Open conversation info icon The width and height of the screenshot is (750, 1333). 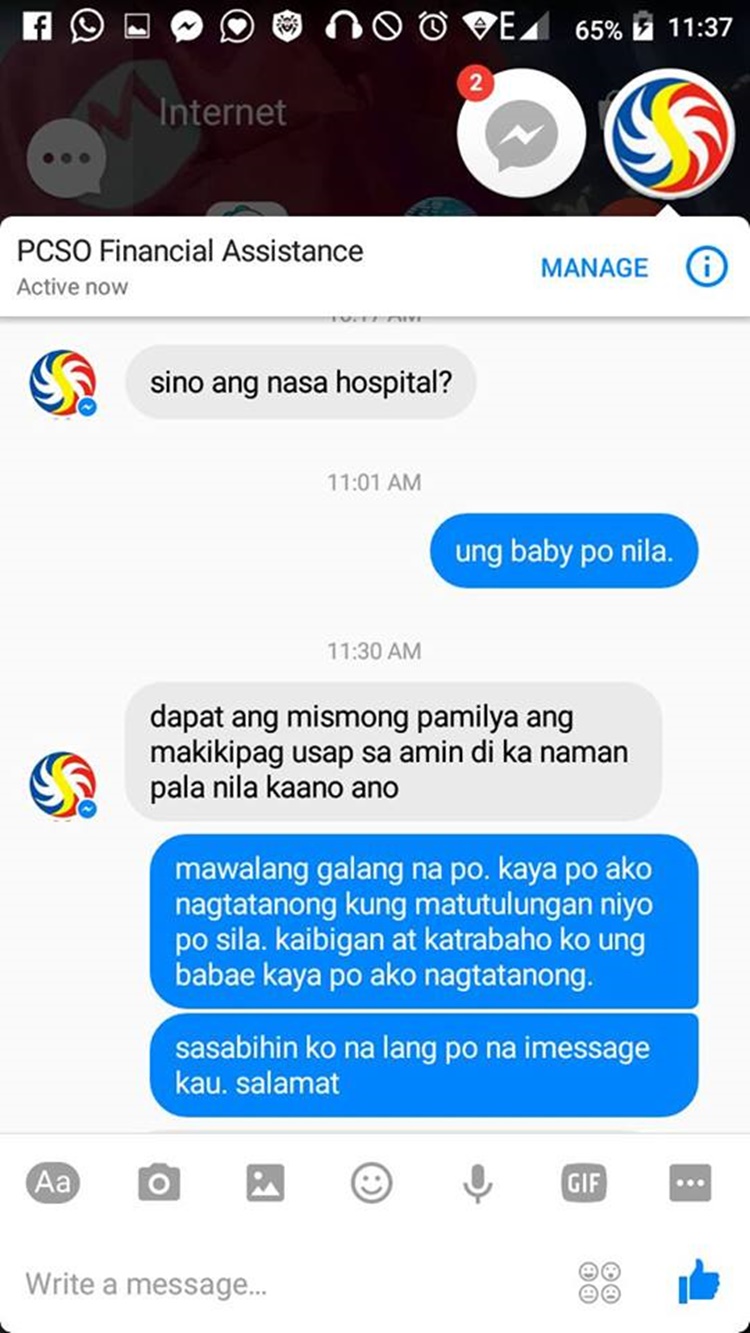706,268
